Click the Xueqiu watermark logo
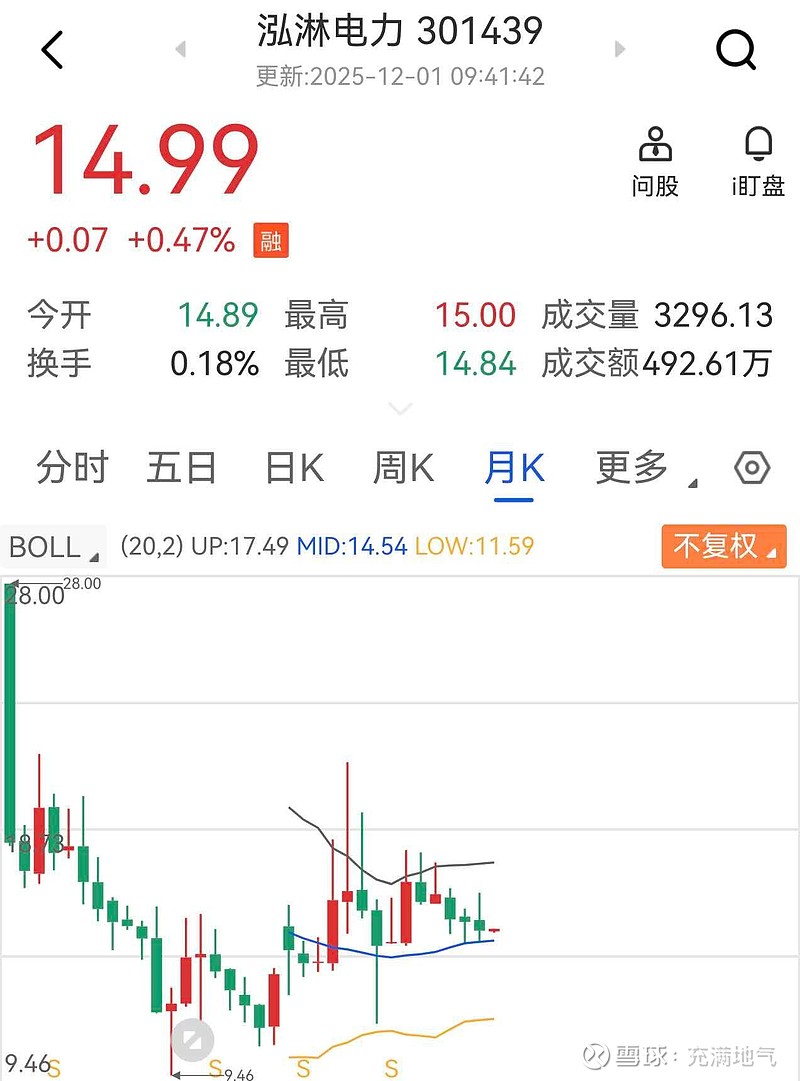800x1081 pixels. pos(598,1053)
